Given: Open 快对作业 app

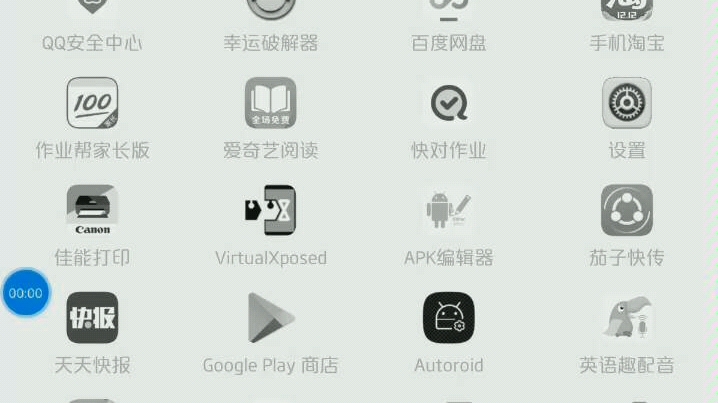Looking at the screenshot, I should tap(449, 103).
